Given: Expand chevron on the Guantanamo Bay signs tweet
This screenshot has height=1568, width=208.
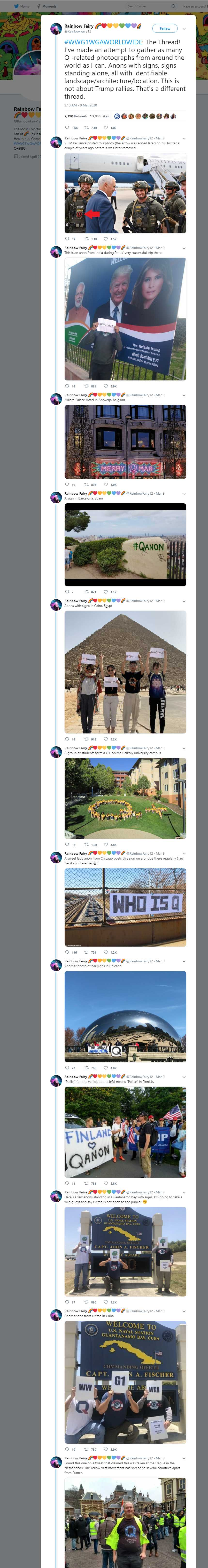Looking at the screenshot, I should pyautogui.click(x=184, y=1192).
